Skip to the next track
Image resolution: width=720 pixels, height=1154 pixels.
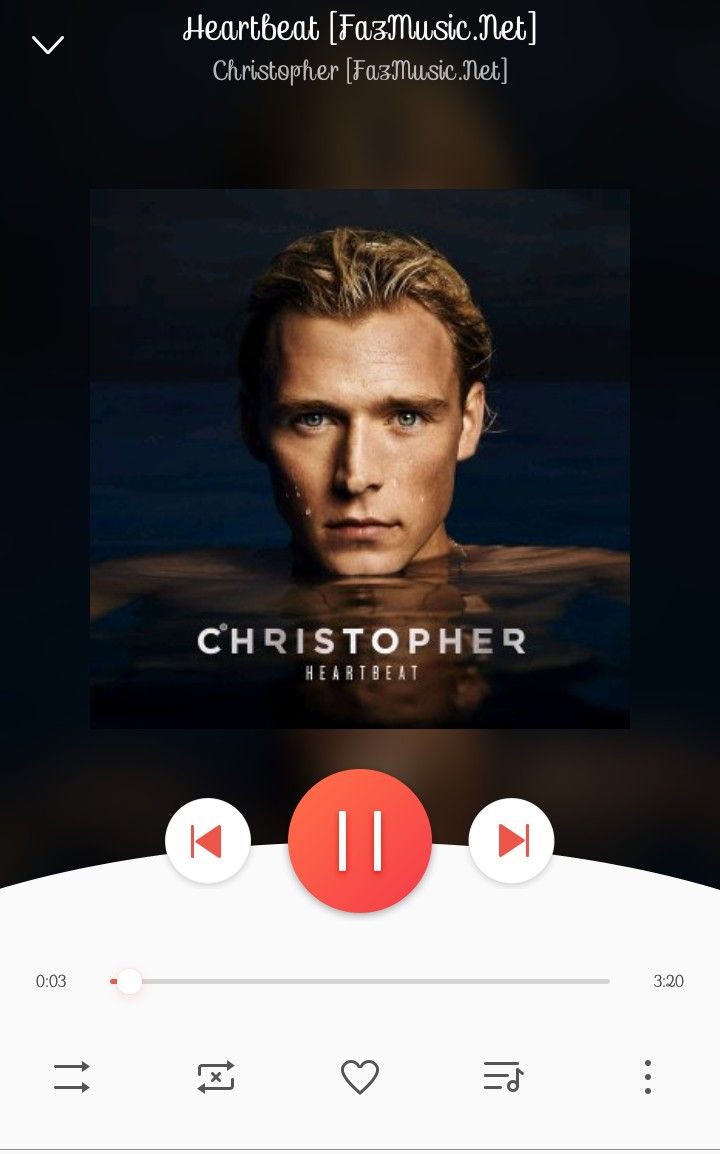(512, 841)
